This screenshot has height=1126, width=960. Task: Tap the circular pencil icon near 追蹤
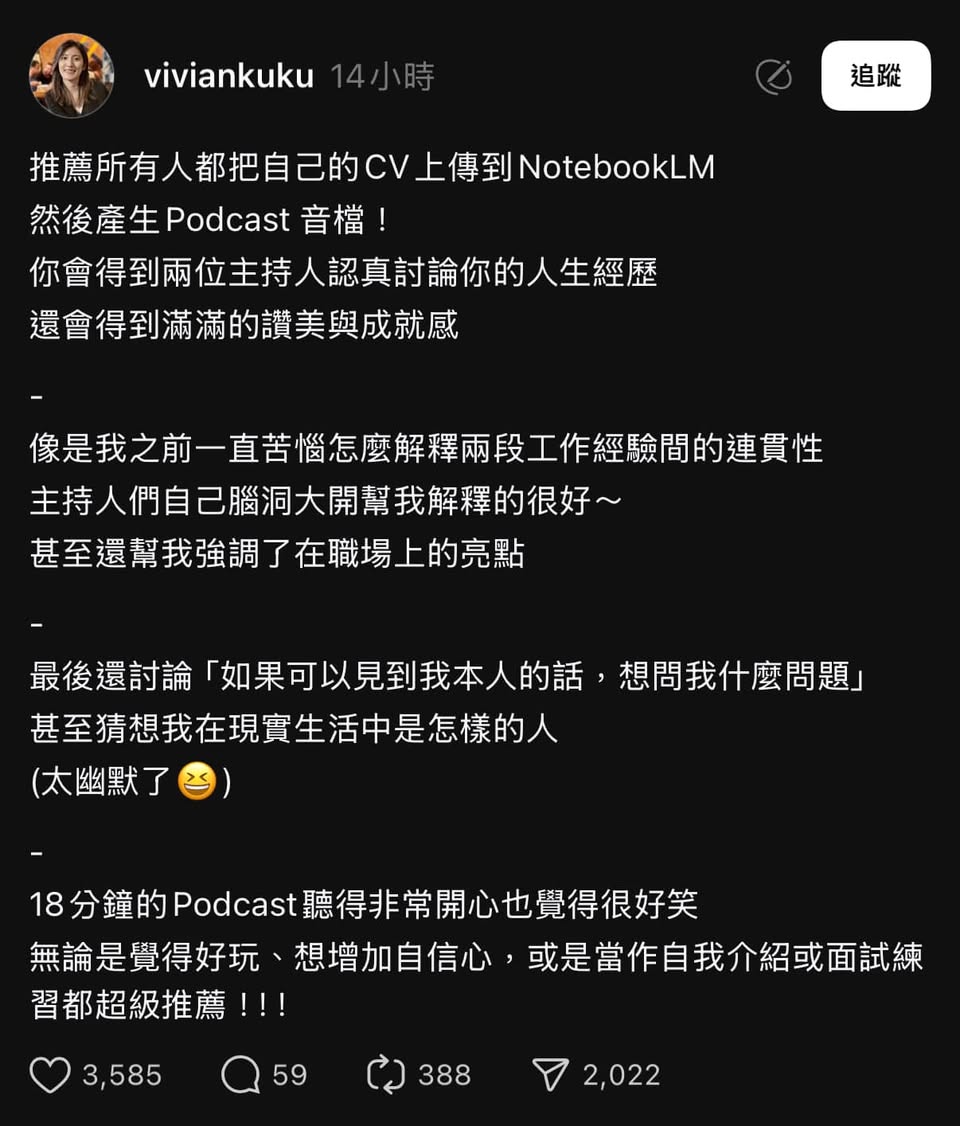pyautogui.click(x=773, y=77)
